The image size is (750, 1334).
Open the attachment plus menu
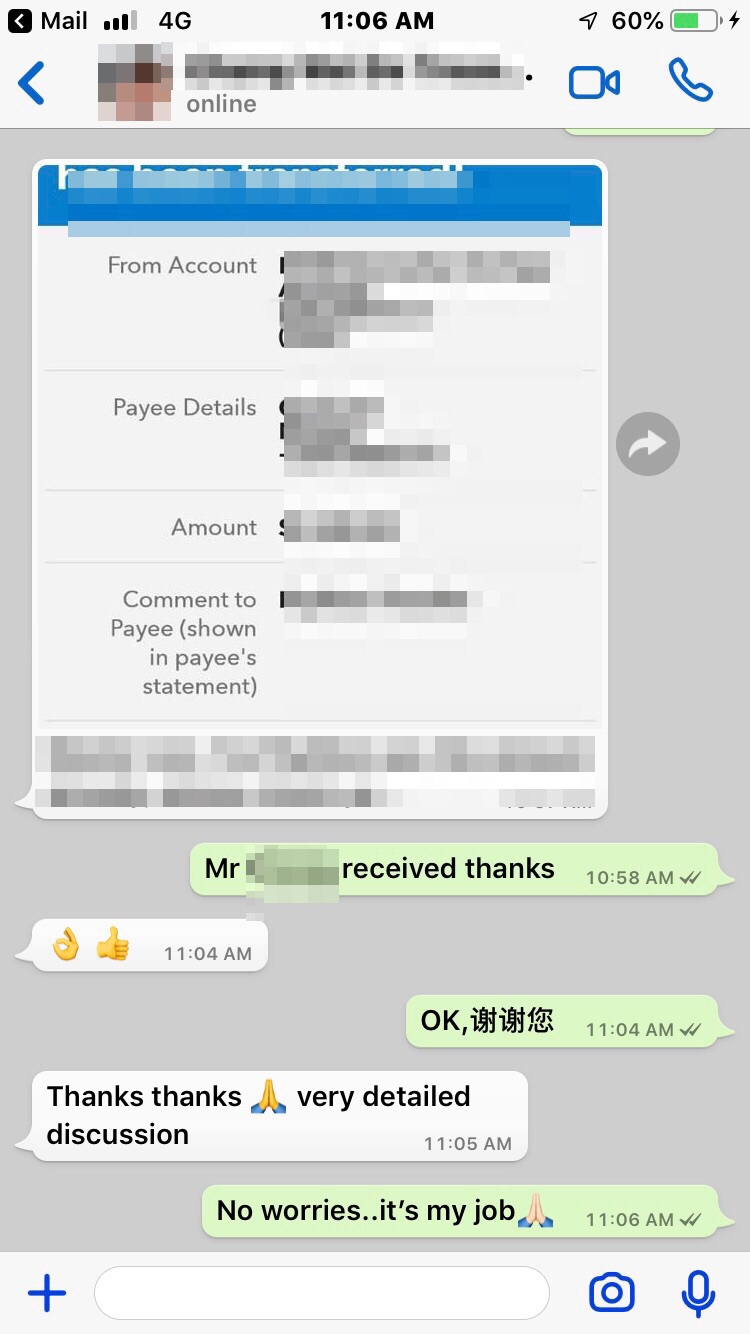point(46,1293)
